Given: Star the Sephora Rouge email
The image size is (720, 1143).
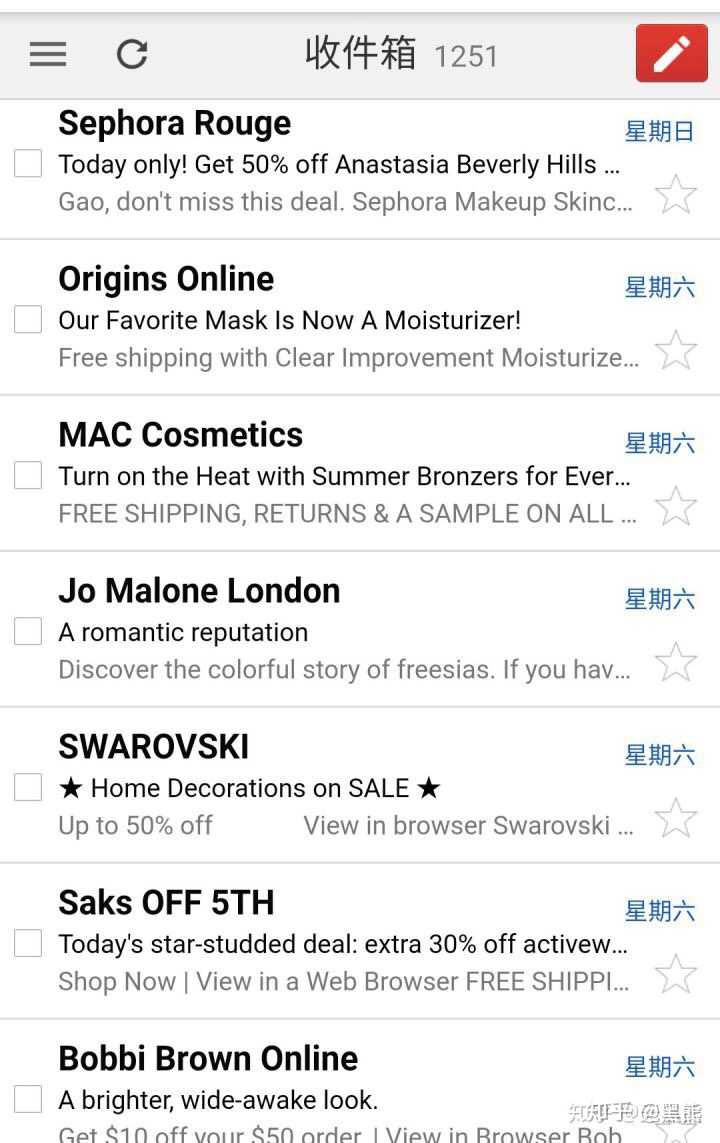Looking at the screenshot, I should click(676, 194).
